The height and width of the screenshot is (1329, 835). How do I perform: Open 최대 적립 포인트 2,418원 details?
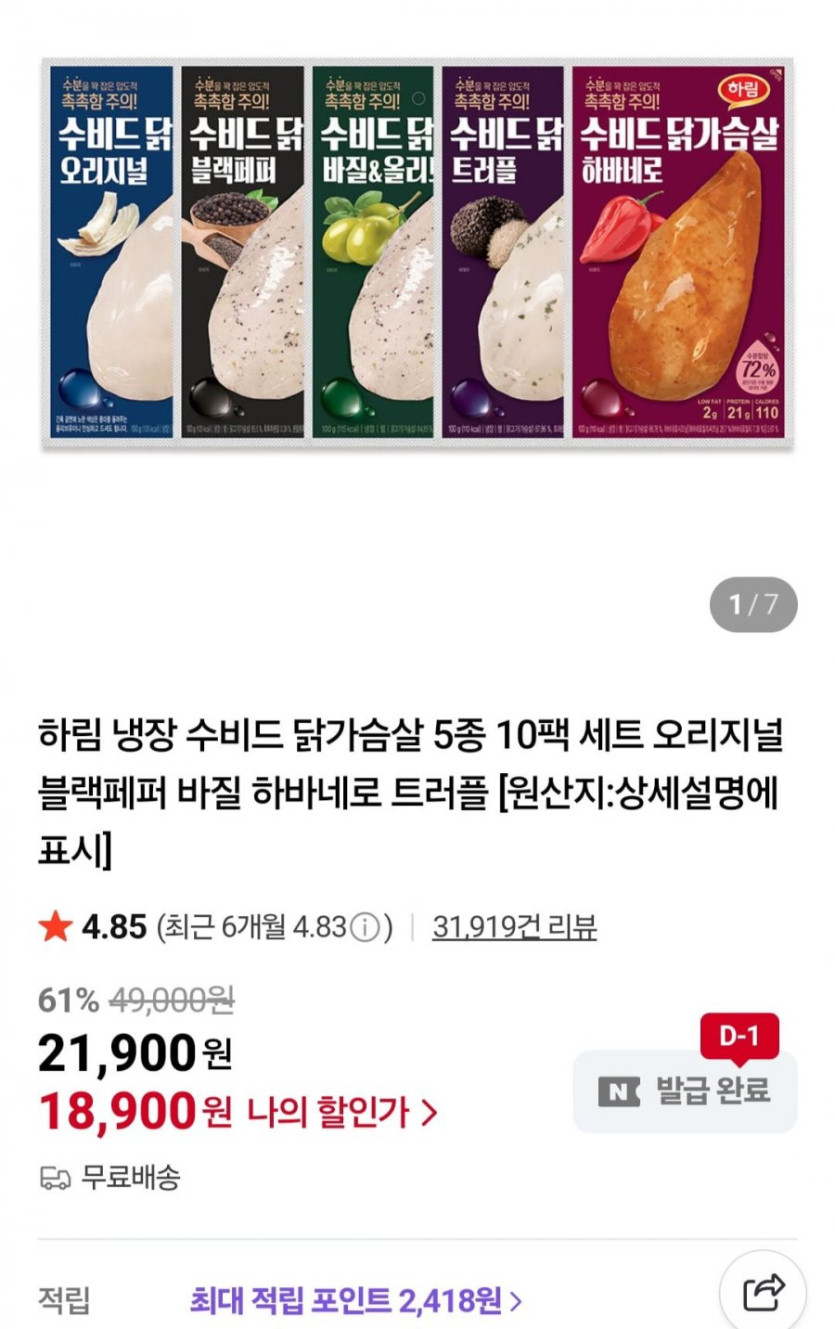(355, 1301)
